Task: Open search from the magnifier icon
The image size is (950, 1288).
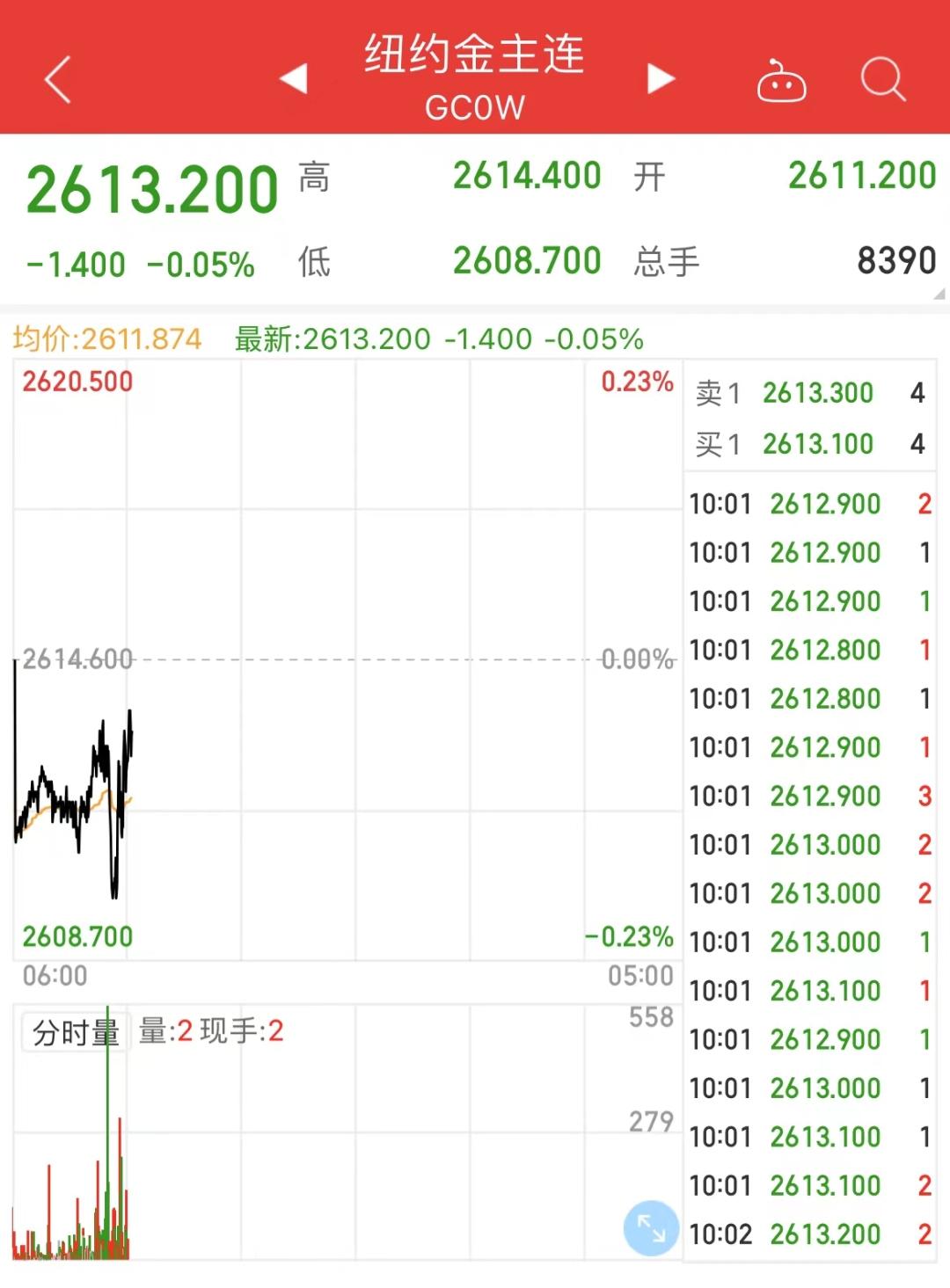Action: [882, 80]
